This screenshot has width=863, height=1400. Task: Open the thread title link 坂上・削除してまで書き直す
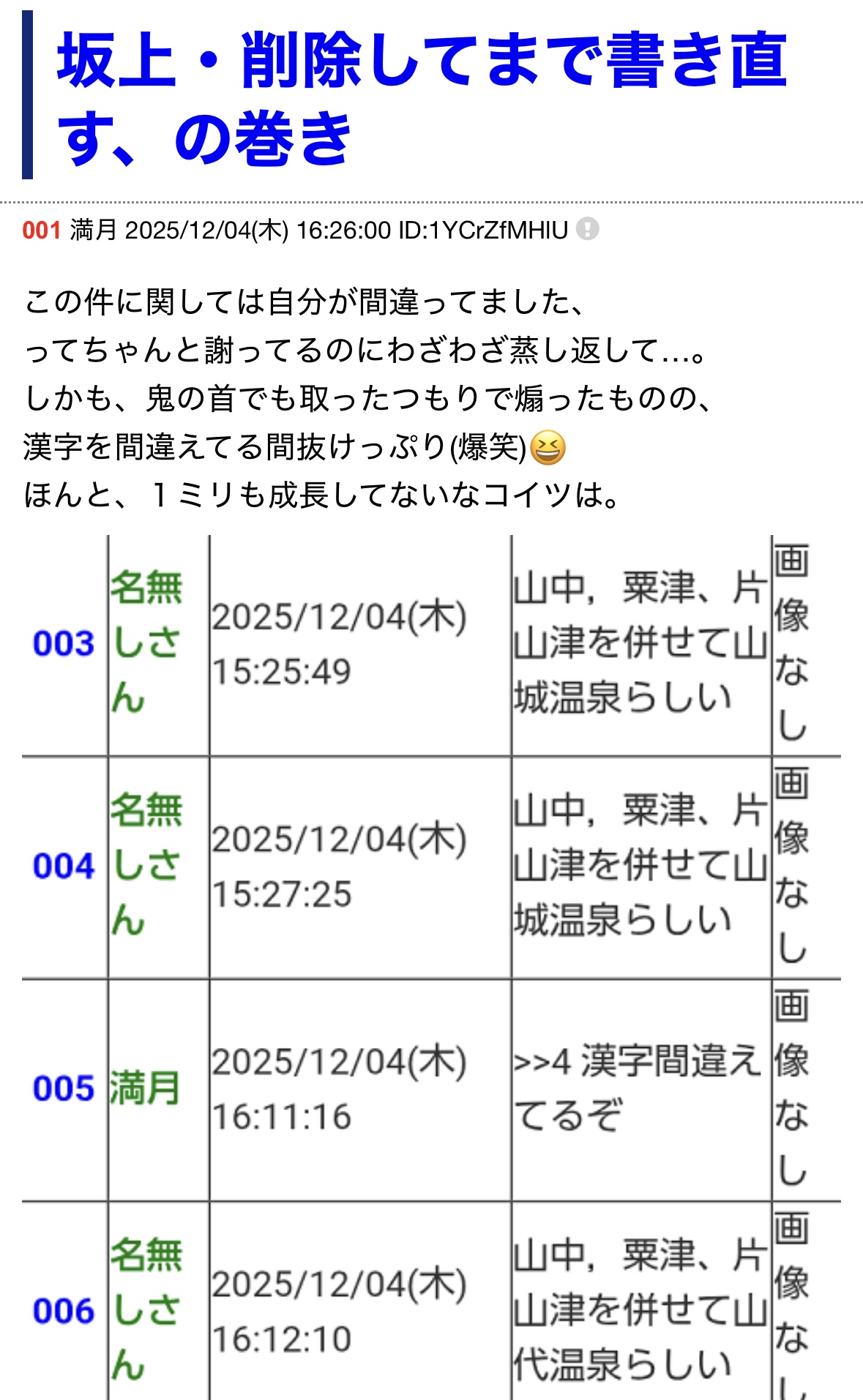coord(421,97)
